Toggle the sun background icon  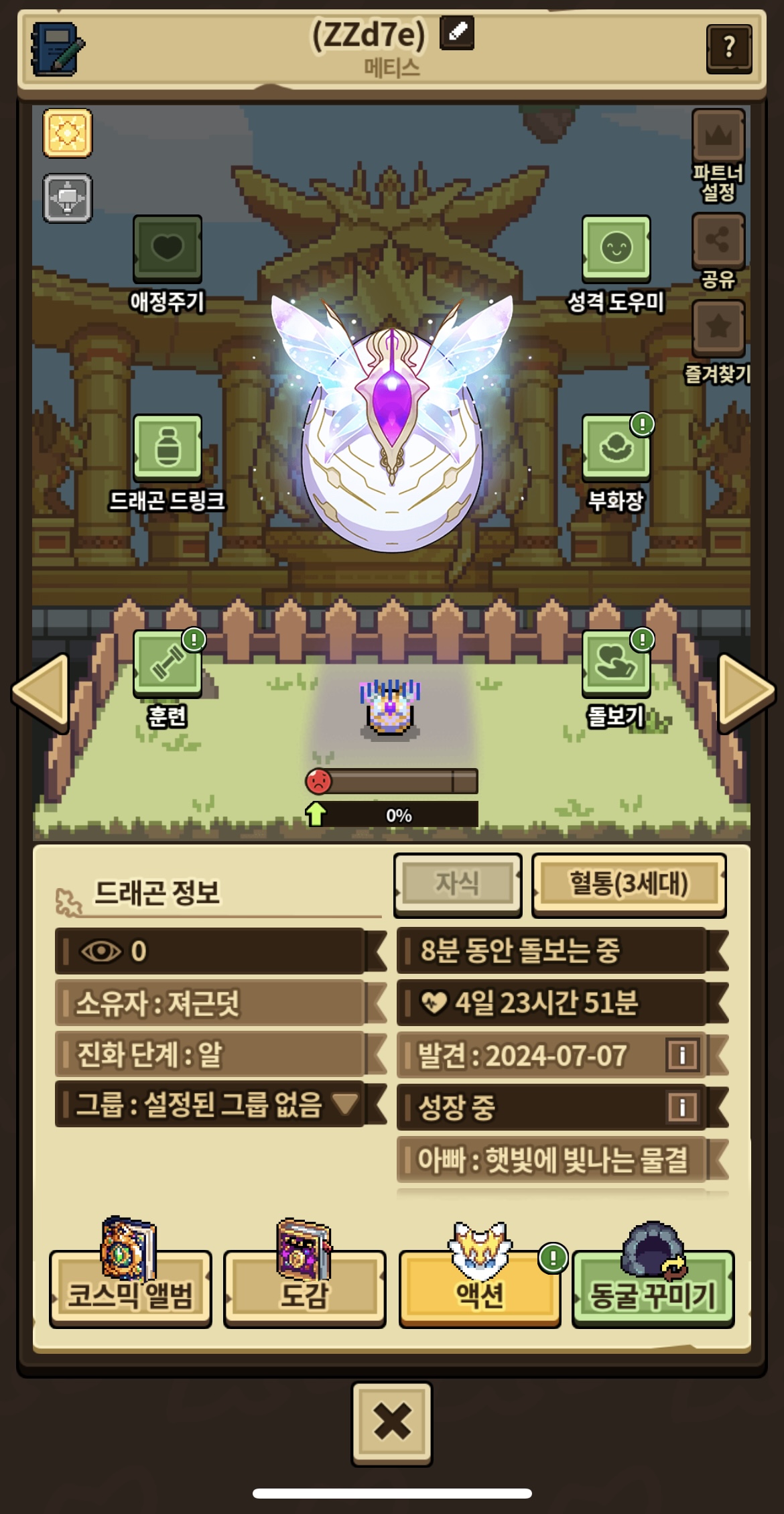tap(68, 133)
